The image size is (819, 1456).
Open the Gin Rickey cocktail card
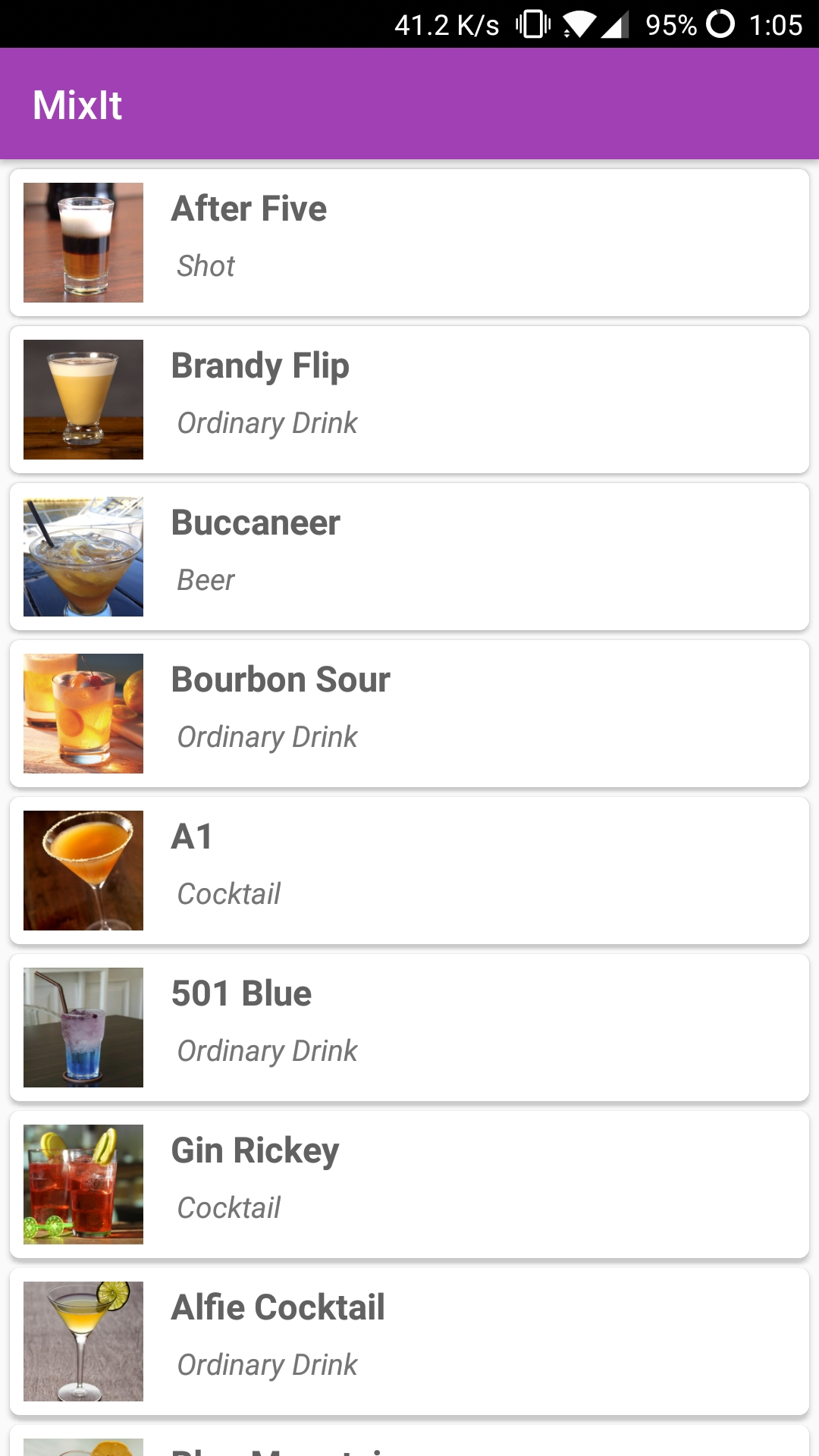click(409, 1185)
